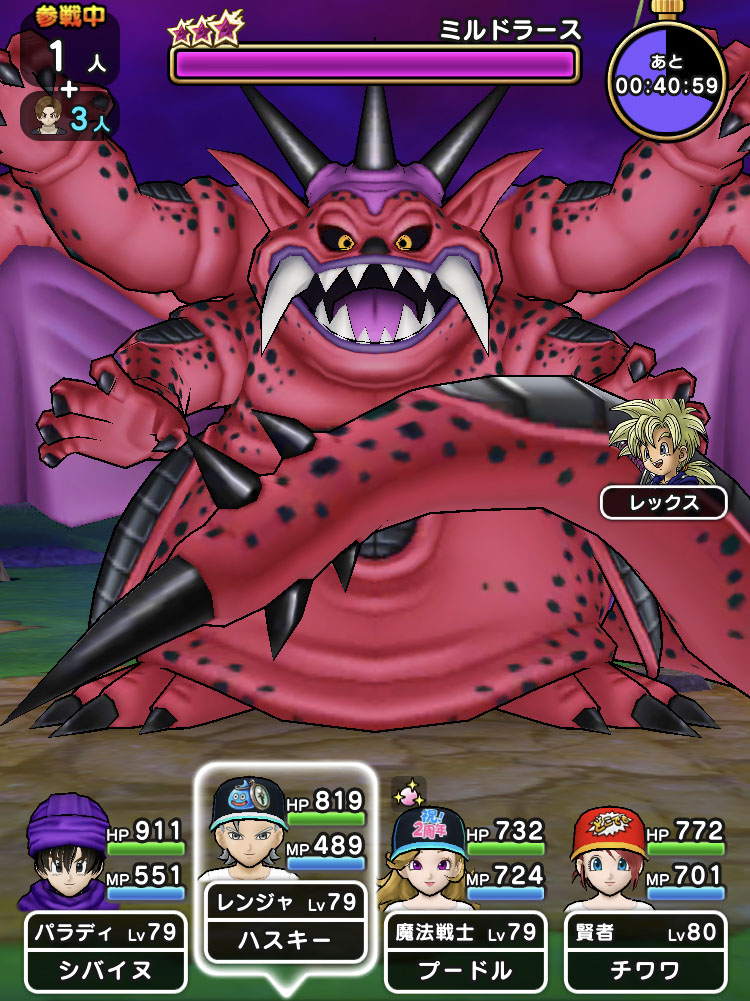Open the participants list showing 3人
The width and height of the screenshot is (750, 1001).
pyautogui.click(x=68, y=118)
